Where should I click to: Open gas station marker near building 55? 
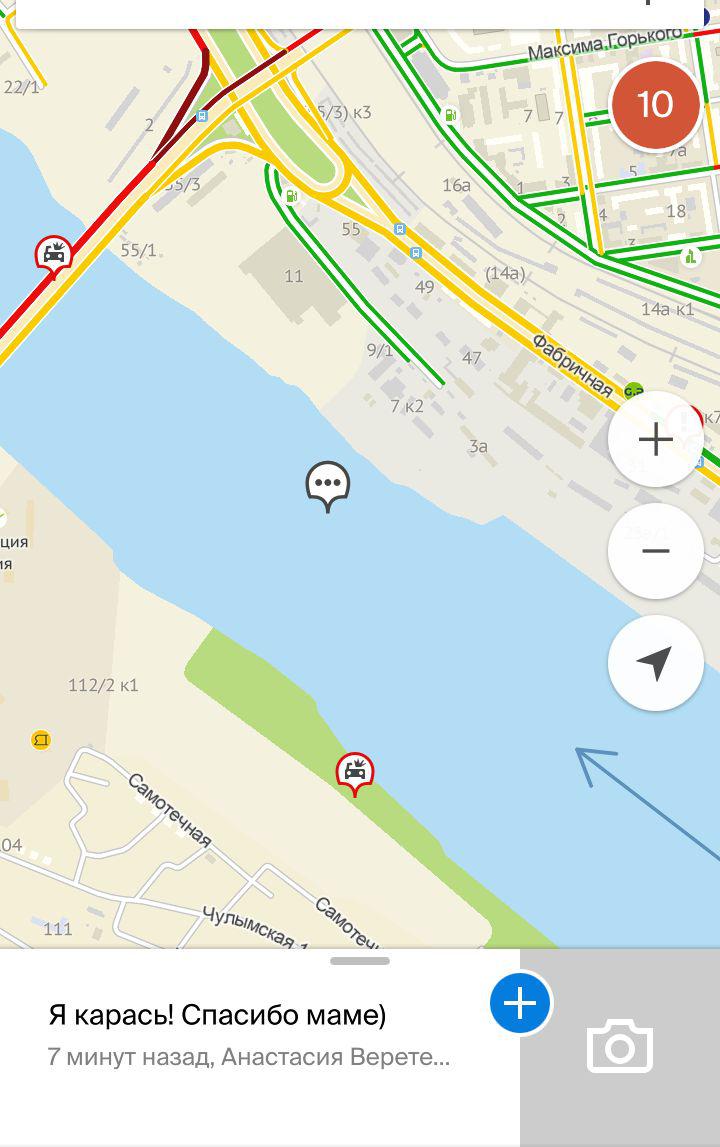pyautogui.click(x=292, y=196)
